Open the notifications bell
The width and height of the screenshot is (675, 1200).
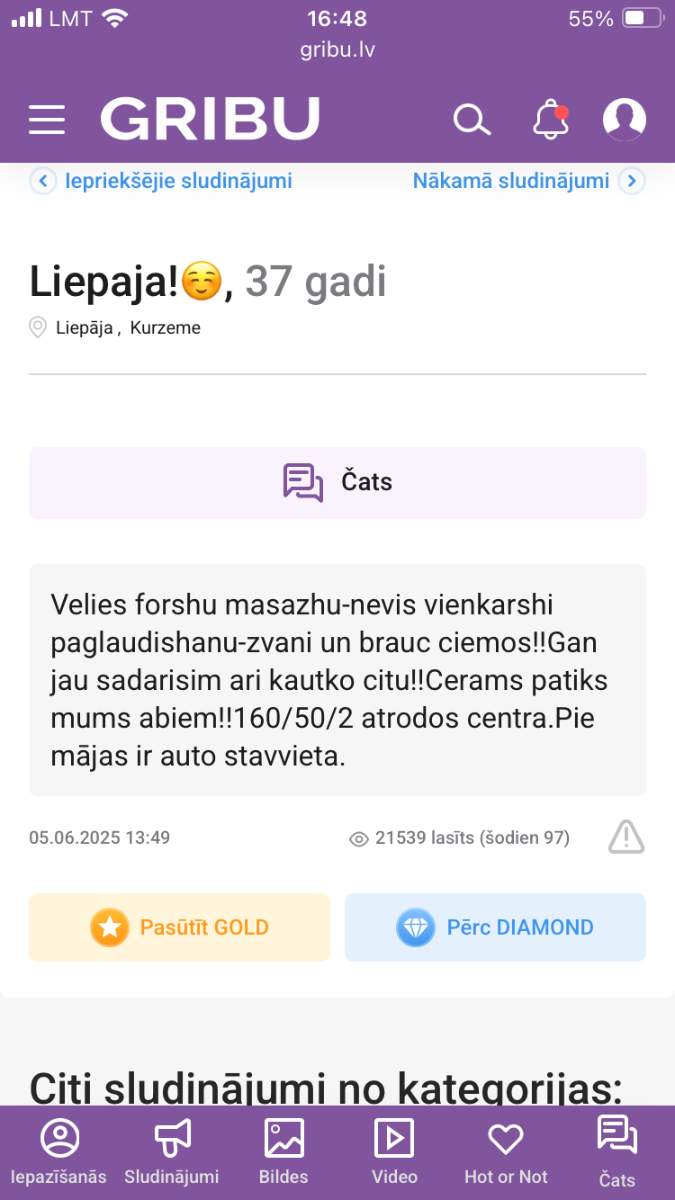click(x=550, y=120)
